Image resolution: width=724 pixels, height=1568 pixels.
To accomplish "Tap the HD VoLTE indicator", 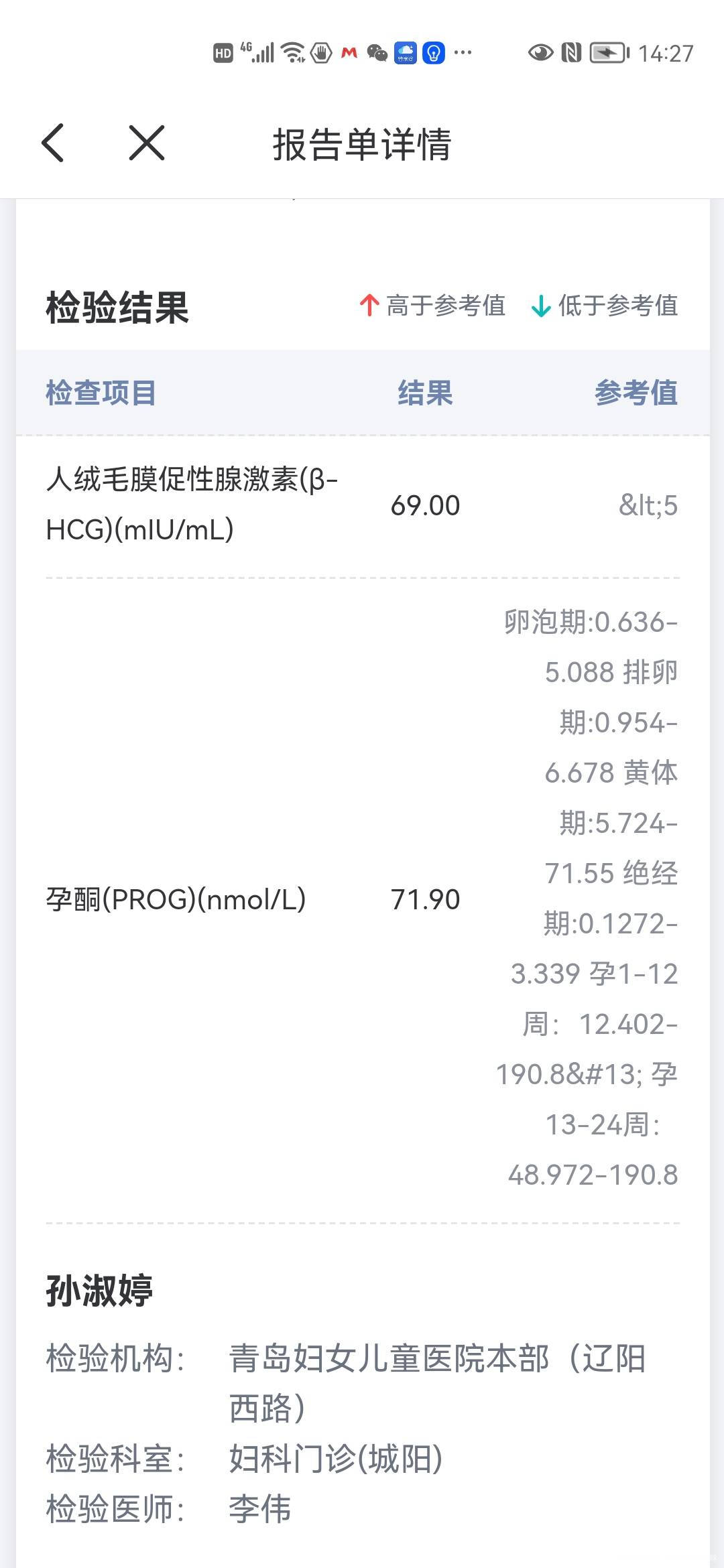I will pos(223,52).
